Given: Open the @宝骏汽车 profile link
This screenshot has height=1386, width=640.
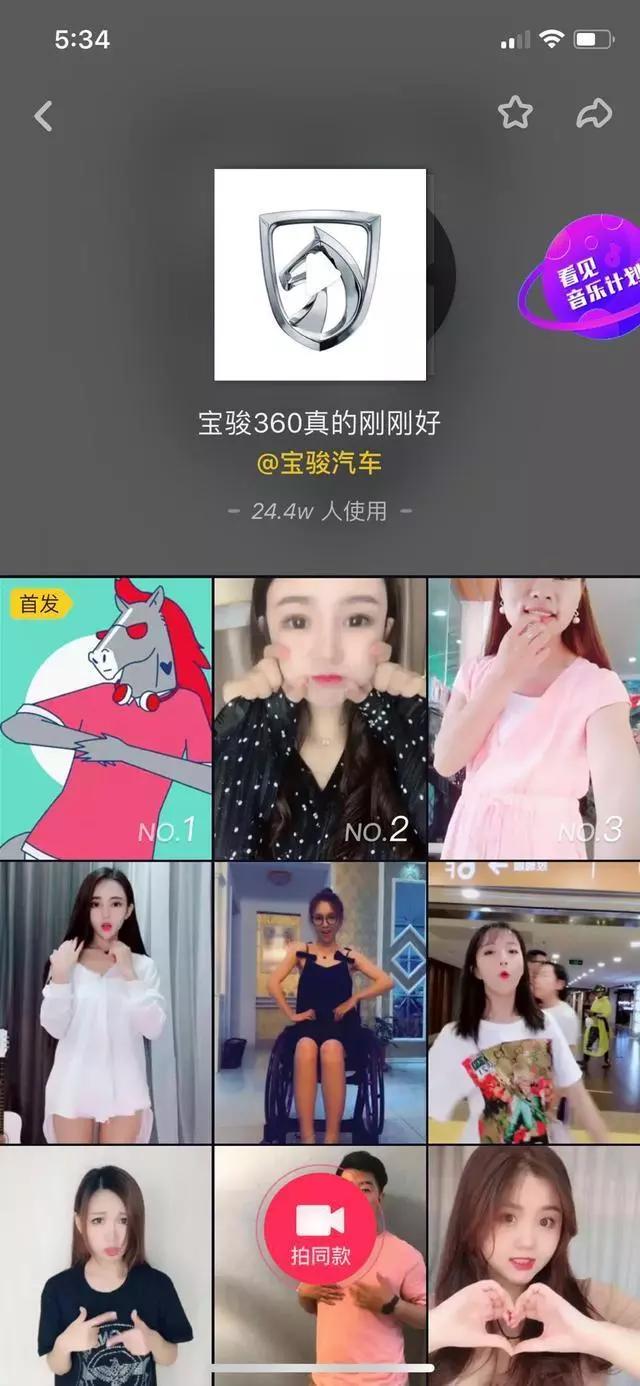Looking at the screenshot, I should [320, 464].
